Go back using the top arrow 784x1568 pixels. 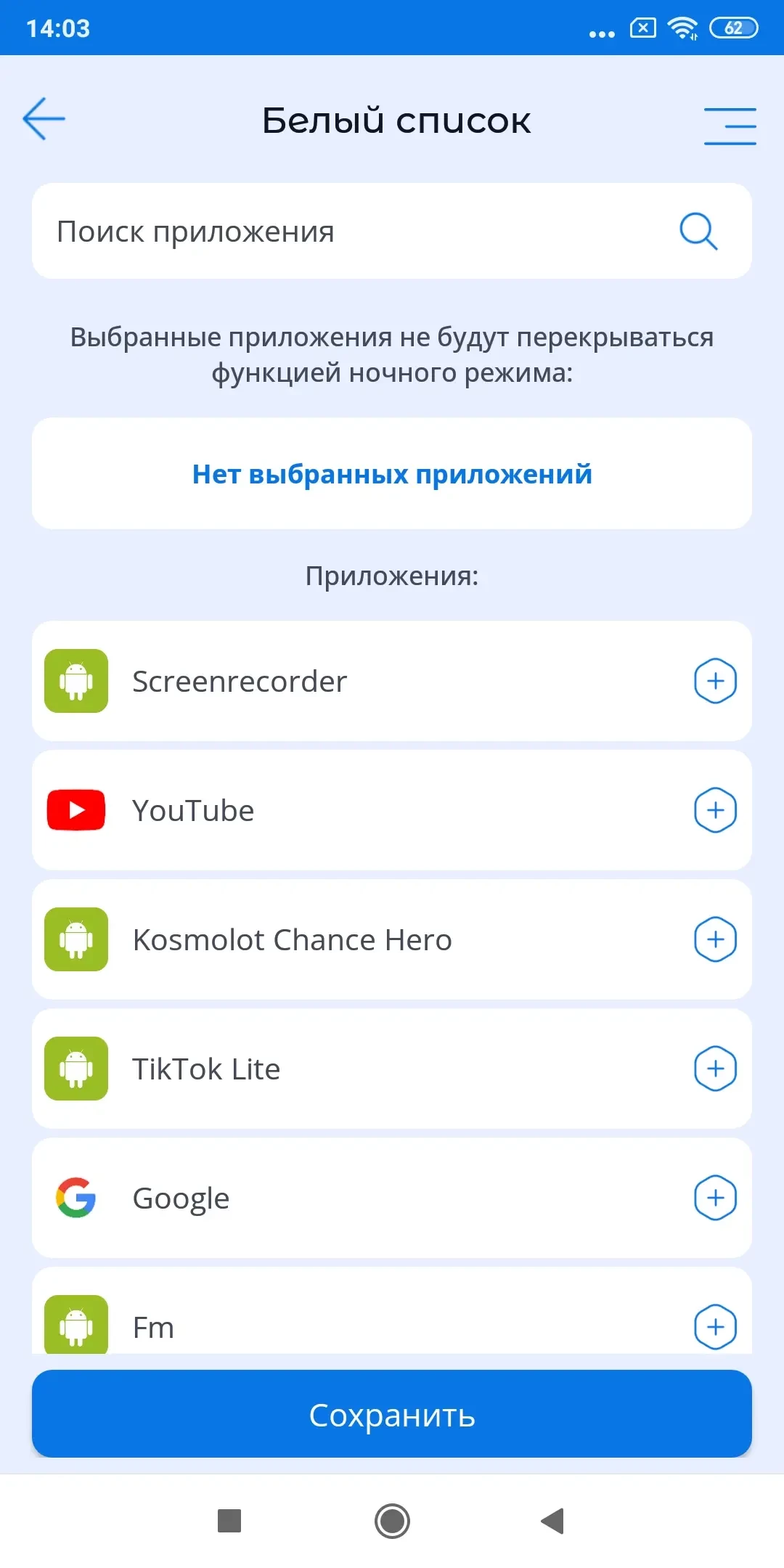click(44, 119)
